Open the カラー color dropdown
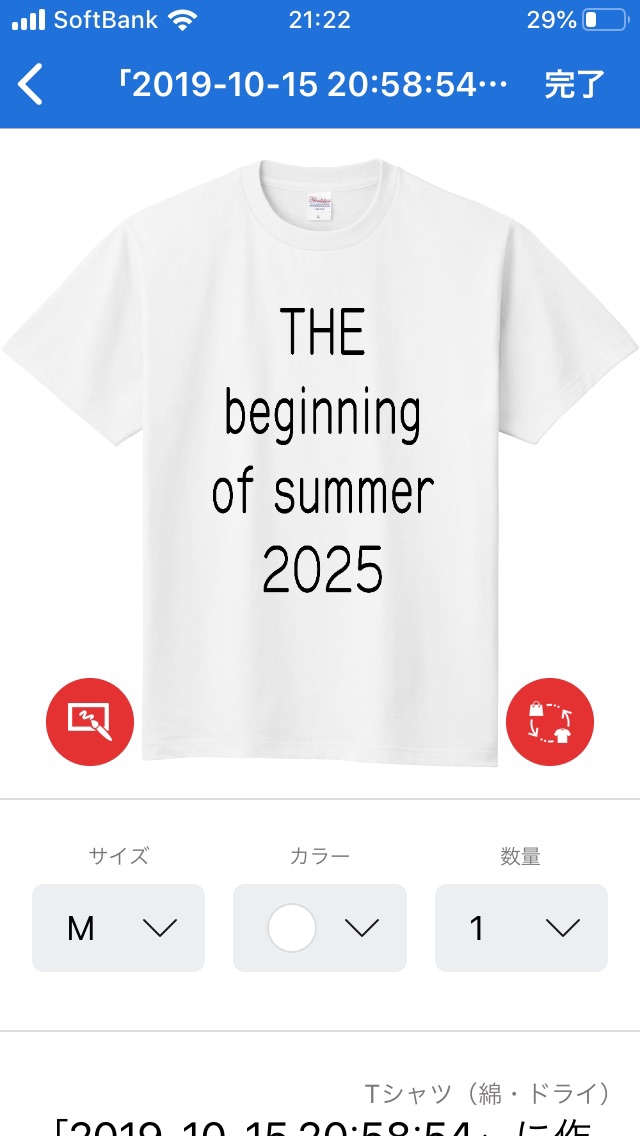 (x=320, y=927)
